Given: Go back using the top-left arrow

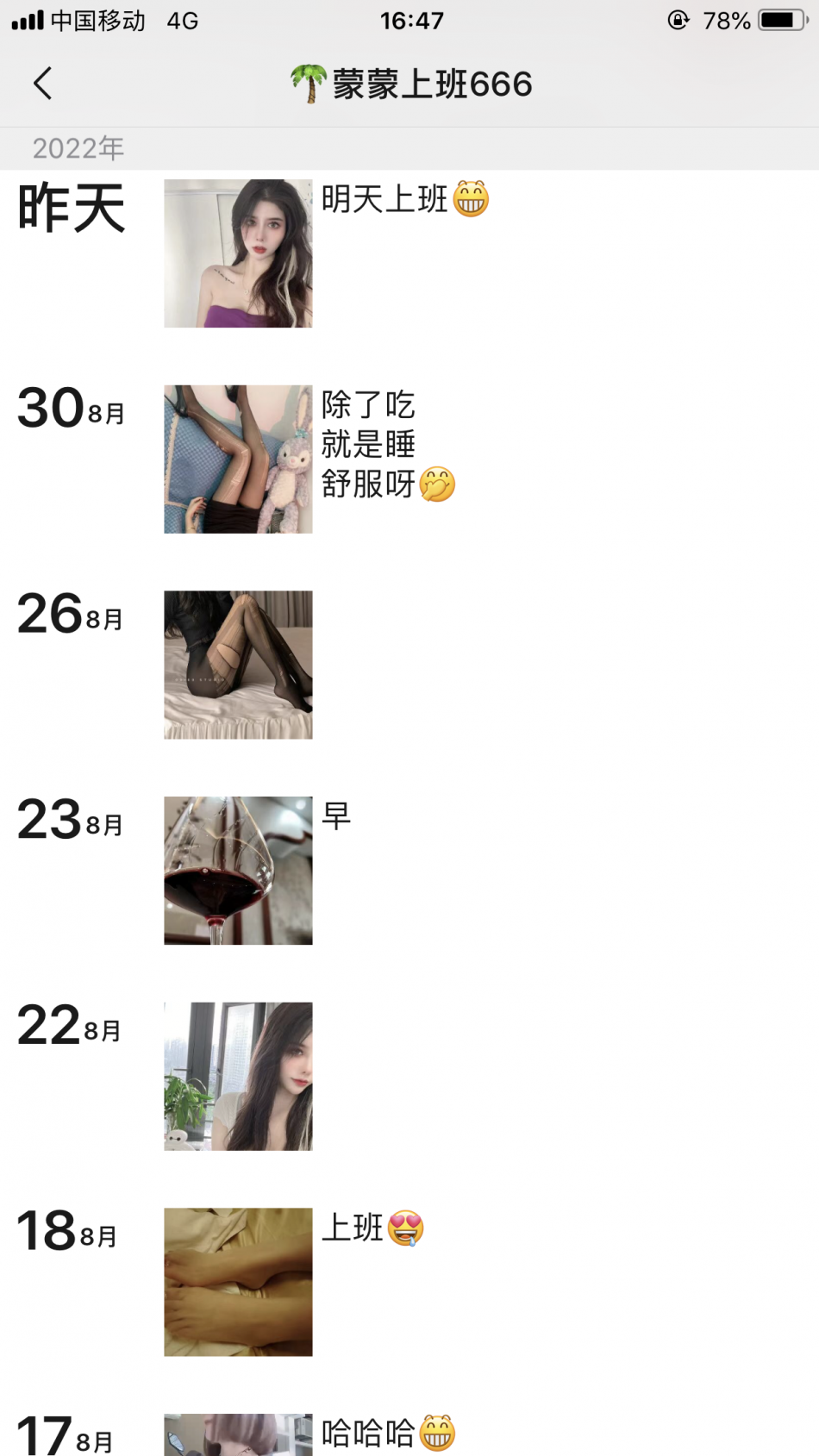Looking at the screenshot, I should click(43, 84).
